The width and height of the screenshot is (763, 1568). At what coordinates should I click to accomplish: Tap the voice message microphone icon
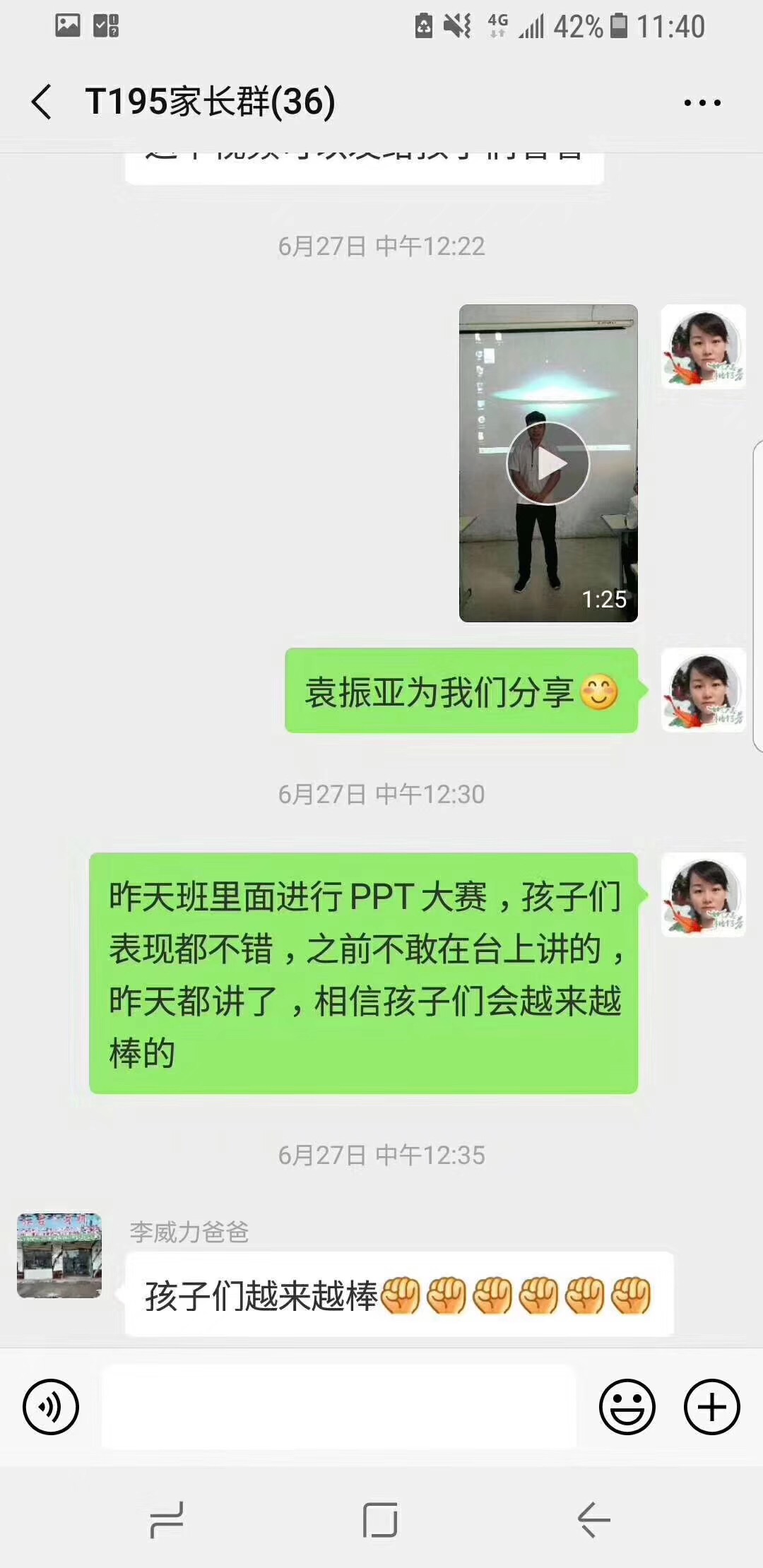[51, 1406]
